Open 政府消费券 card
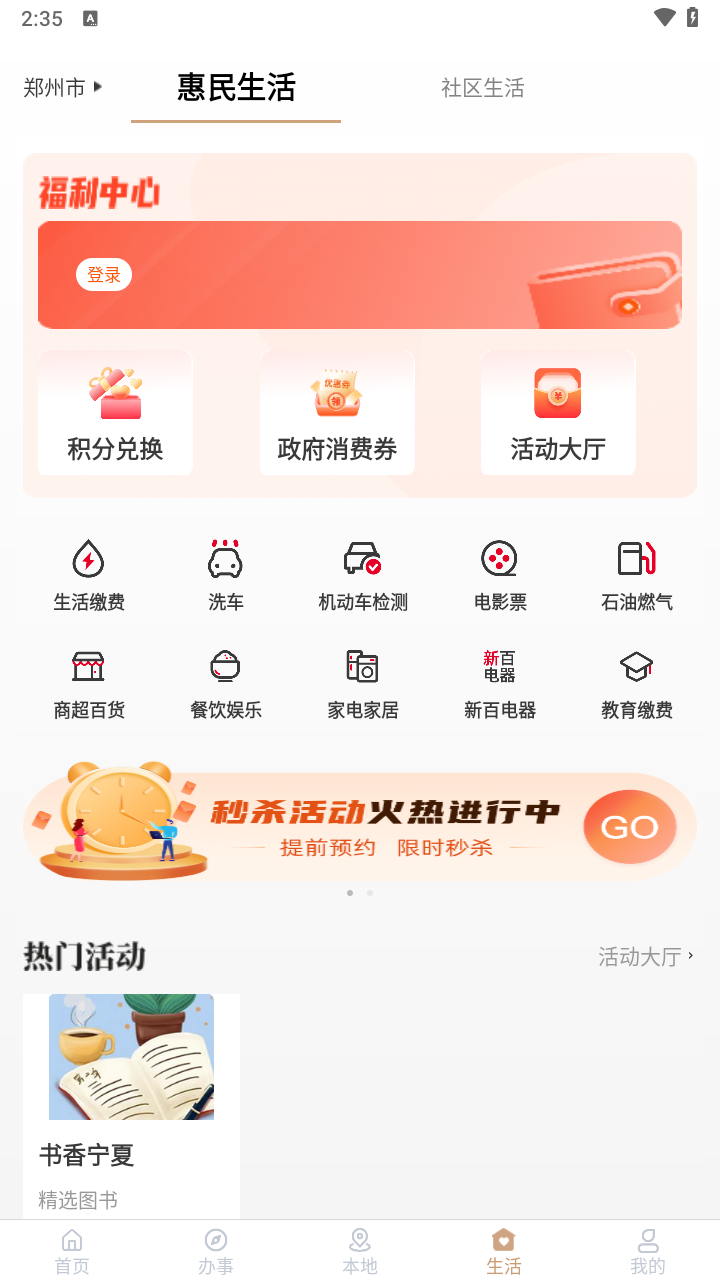This screenshot has width=720, height=1280. coord(337,413)
